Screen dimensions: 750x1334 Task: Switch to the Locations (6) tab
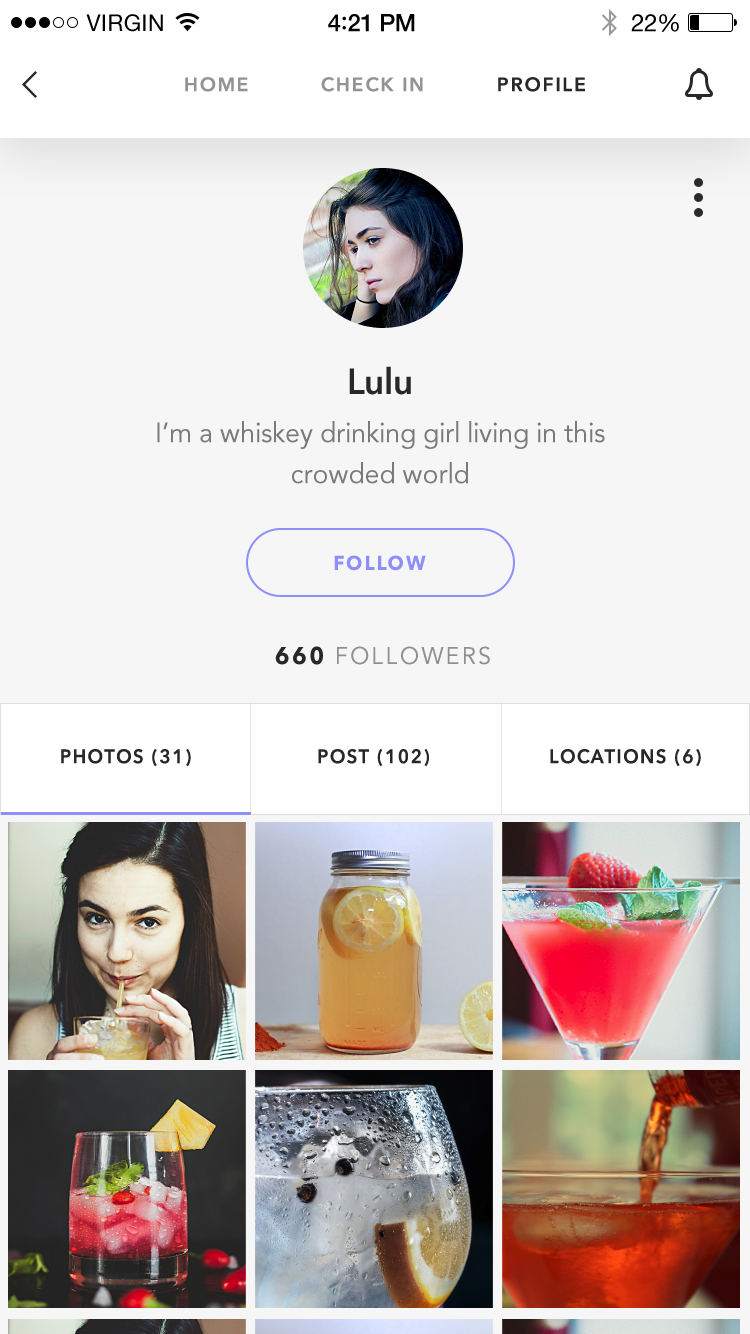625,757
